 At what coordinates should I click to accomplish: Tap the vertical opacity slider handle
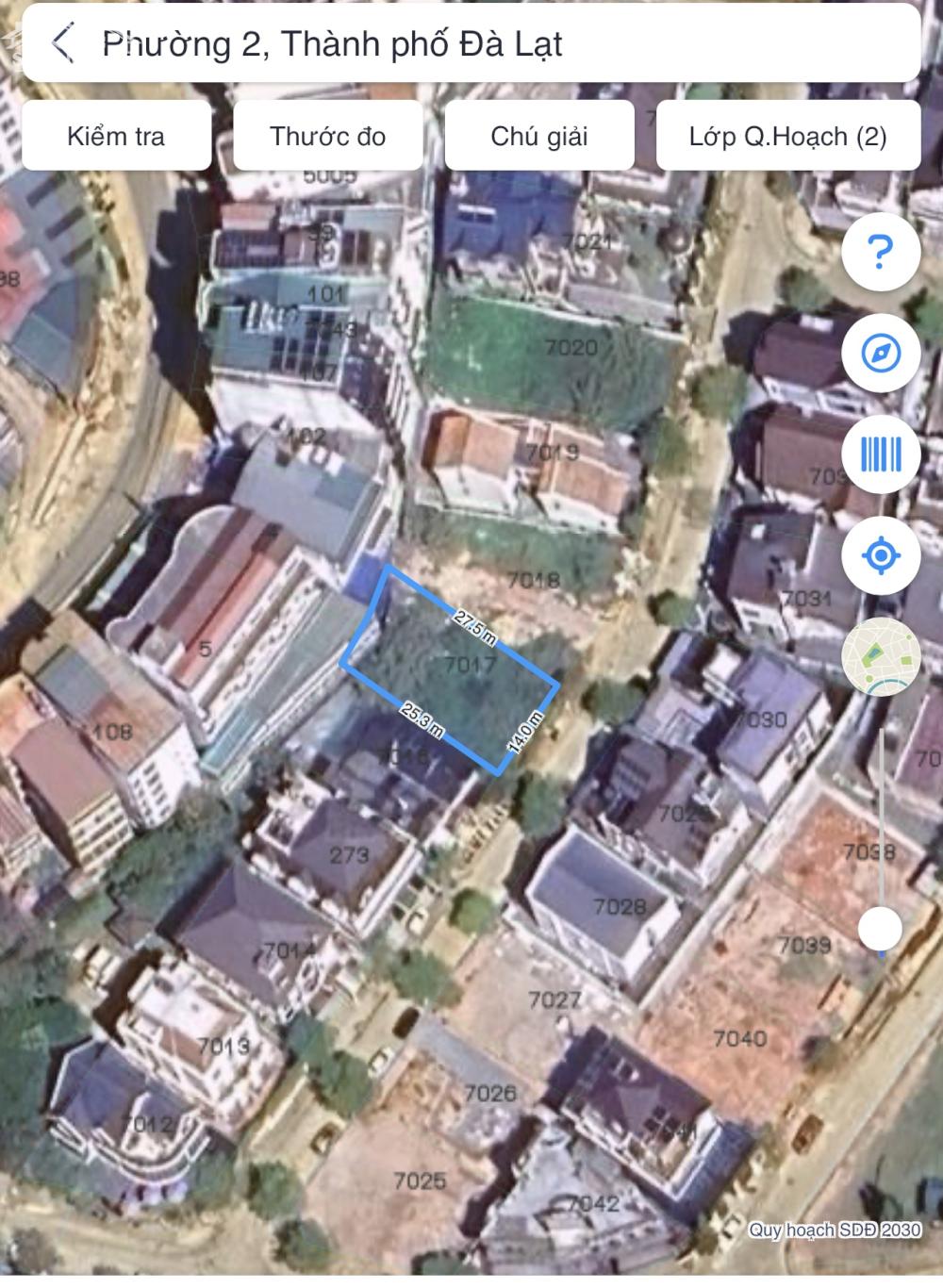click(x=880, y=930)
